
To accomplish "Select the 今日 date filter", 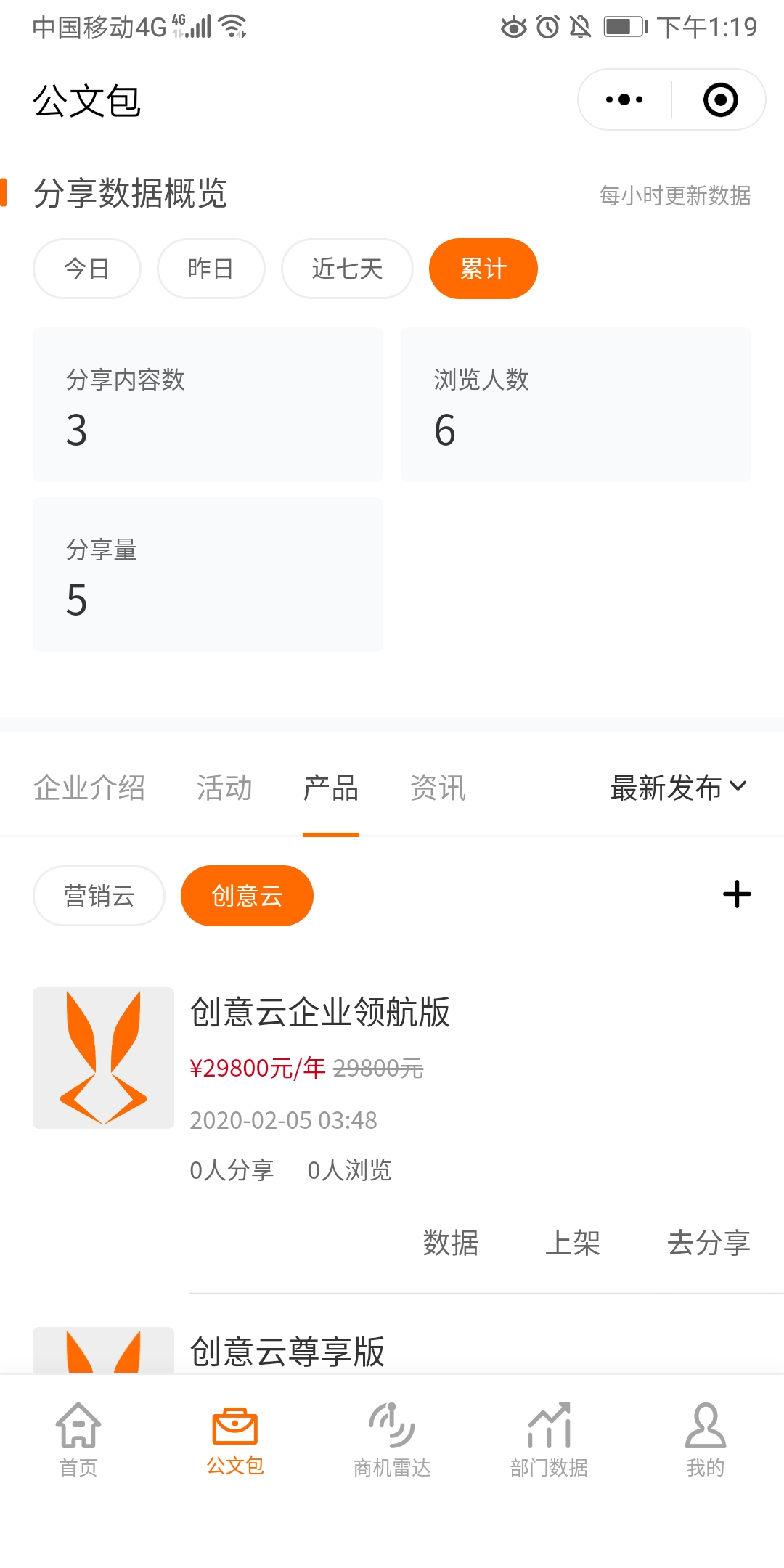I will click(x=86, y=269).
